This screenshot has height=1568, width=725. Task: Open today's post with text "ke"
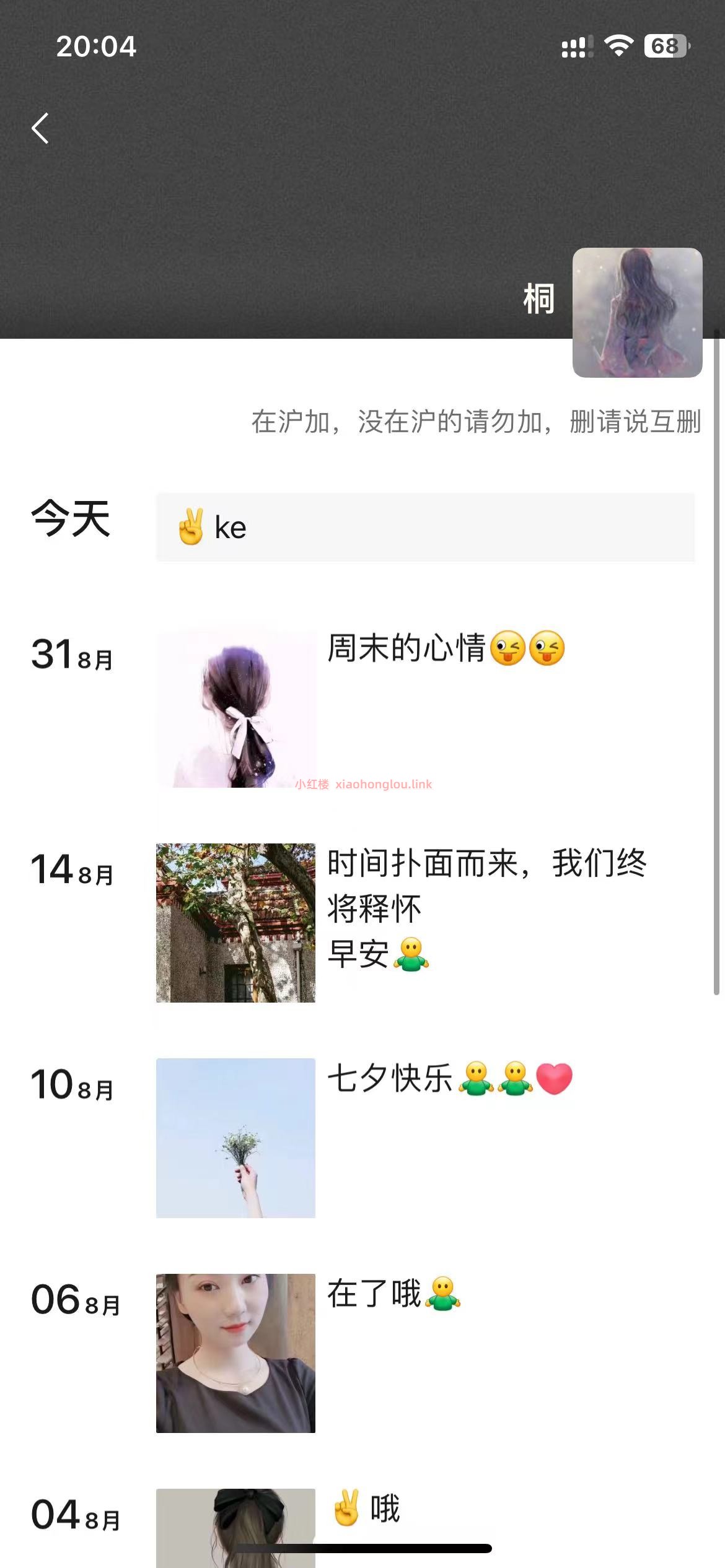[425, 528]
